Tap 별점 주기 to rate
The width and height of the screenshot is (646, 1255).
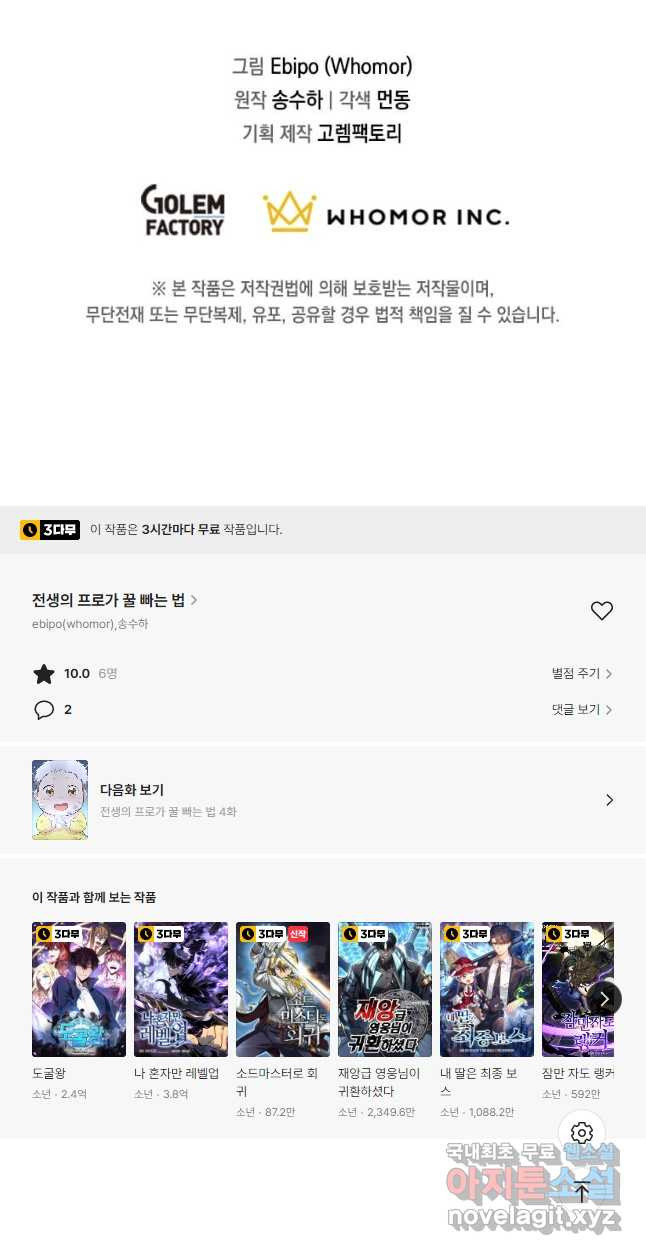click(x=581, y=674)
